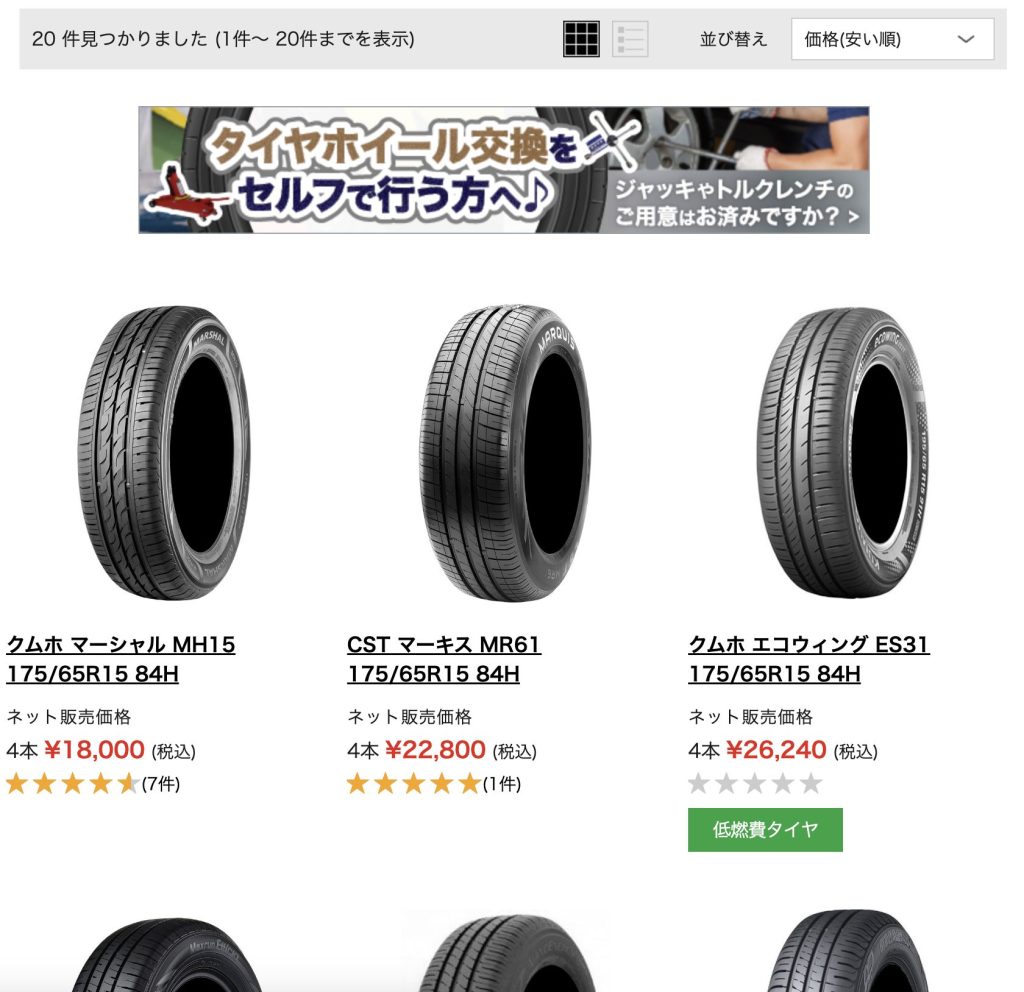View the マーシャル MH15 tire image
This screenshot has width=1024, height=992.
(x=163, y=452)
